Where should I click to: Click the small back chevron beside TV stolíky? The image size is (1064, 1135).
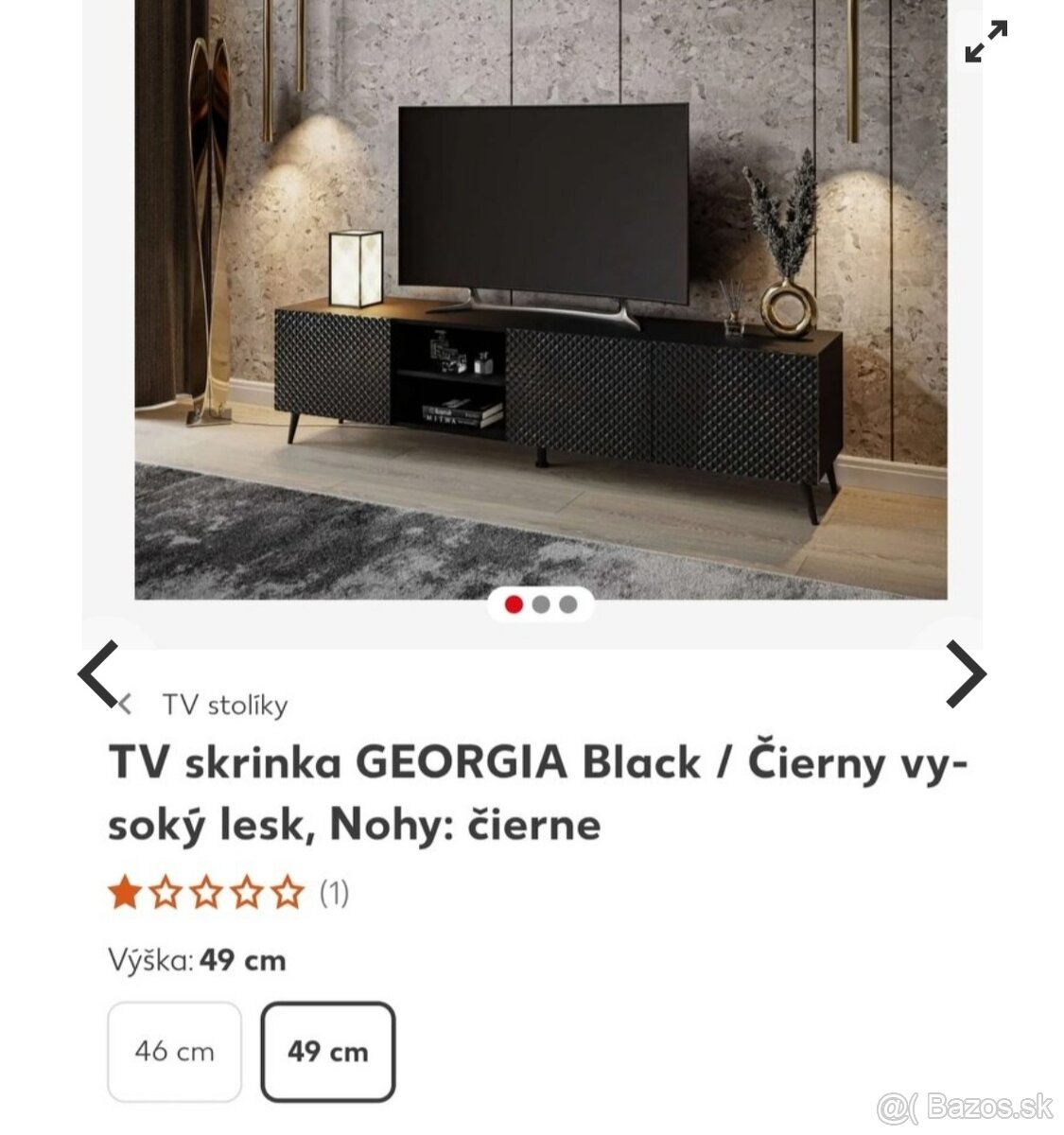[x=126, y=704]
